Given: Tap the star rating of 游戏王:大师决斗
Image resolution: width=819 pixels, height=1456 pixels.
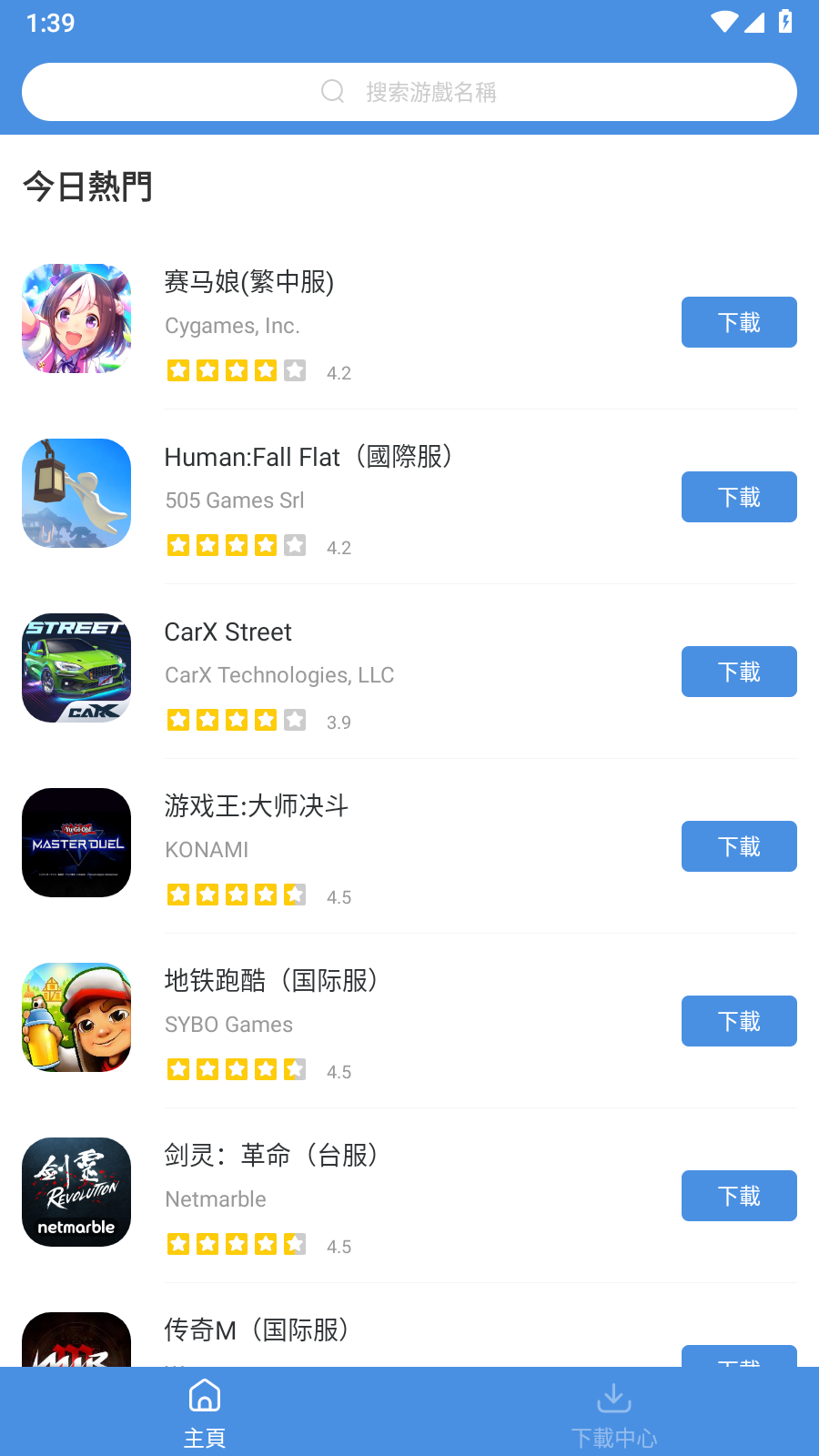Looking at the screenshot, I should [237, 895].
